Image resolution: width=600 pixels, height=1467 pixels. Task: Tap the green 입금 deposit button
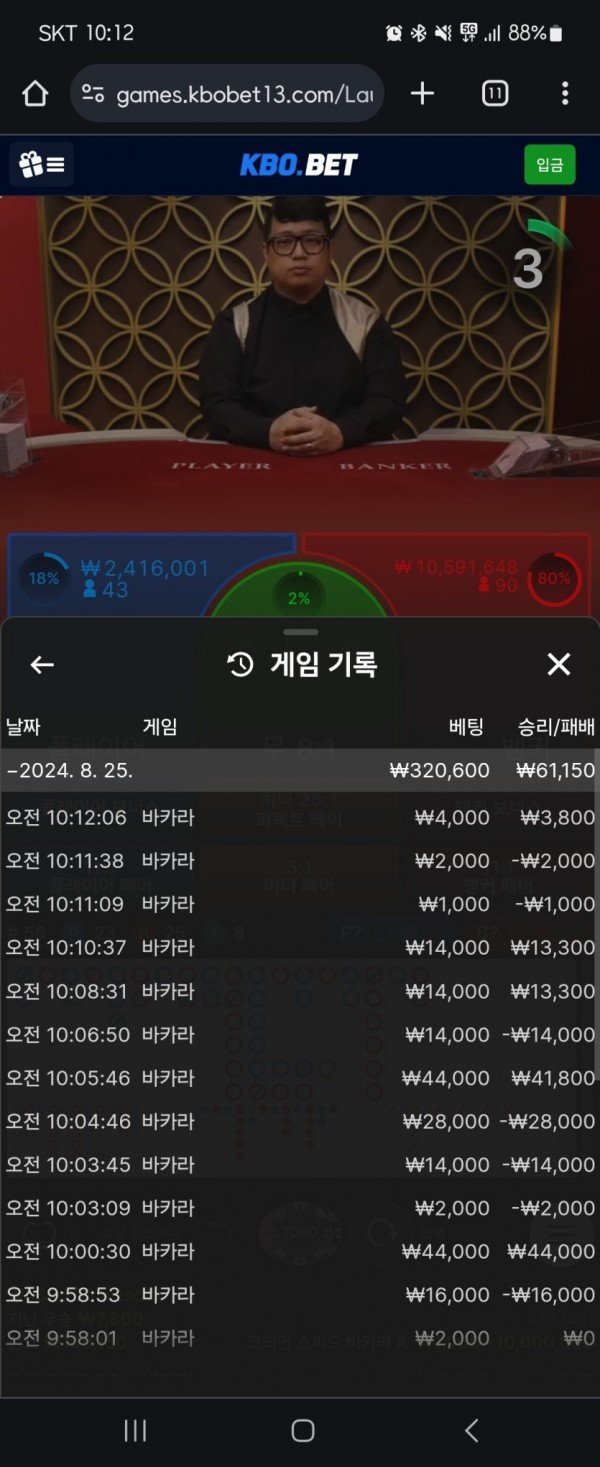549,165
